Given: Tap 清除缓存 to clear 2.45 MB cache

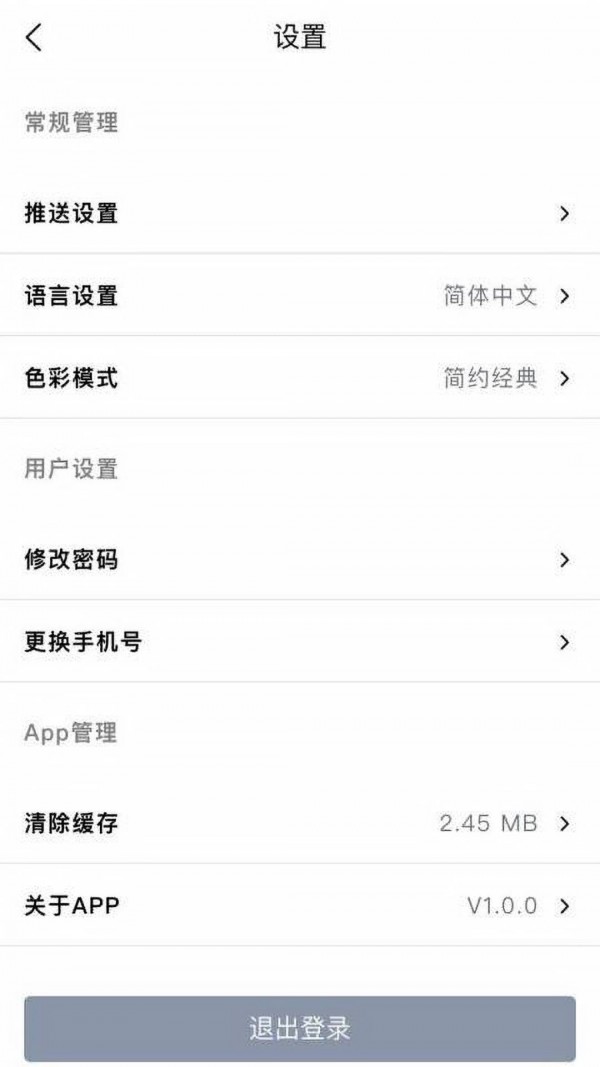Looking at the screenshot, I should pyautogui.click(x=300, y=824).
